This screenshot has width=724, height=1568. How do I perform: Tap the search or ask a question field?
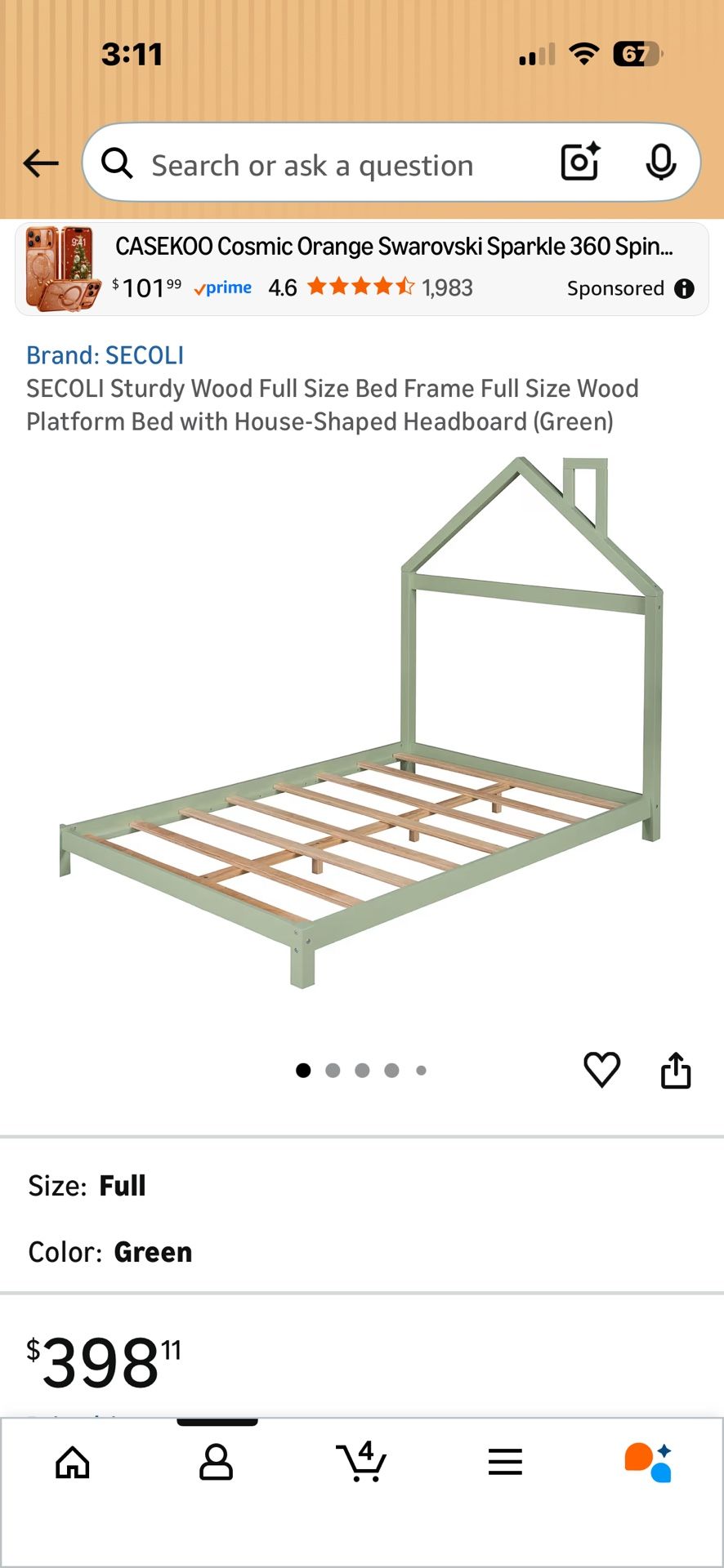(x=327, y=165)
